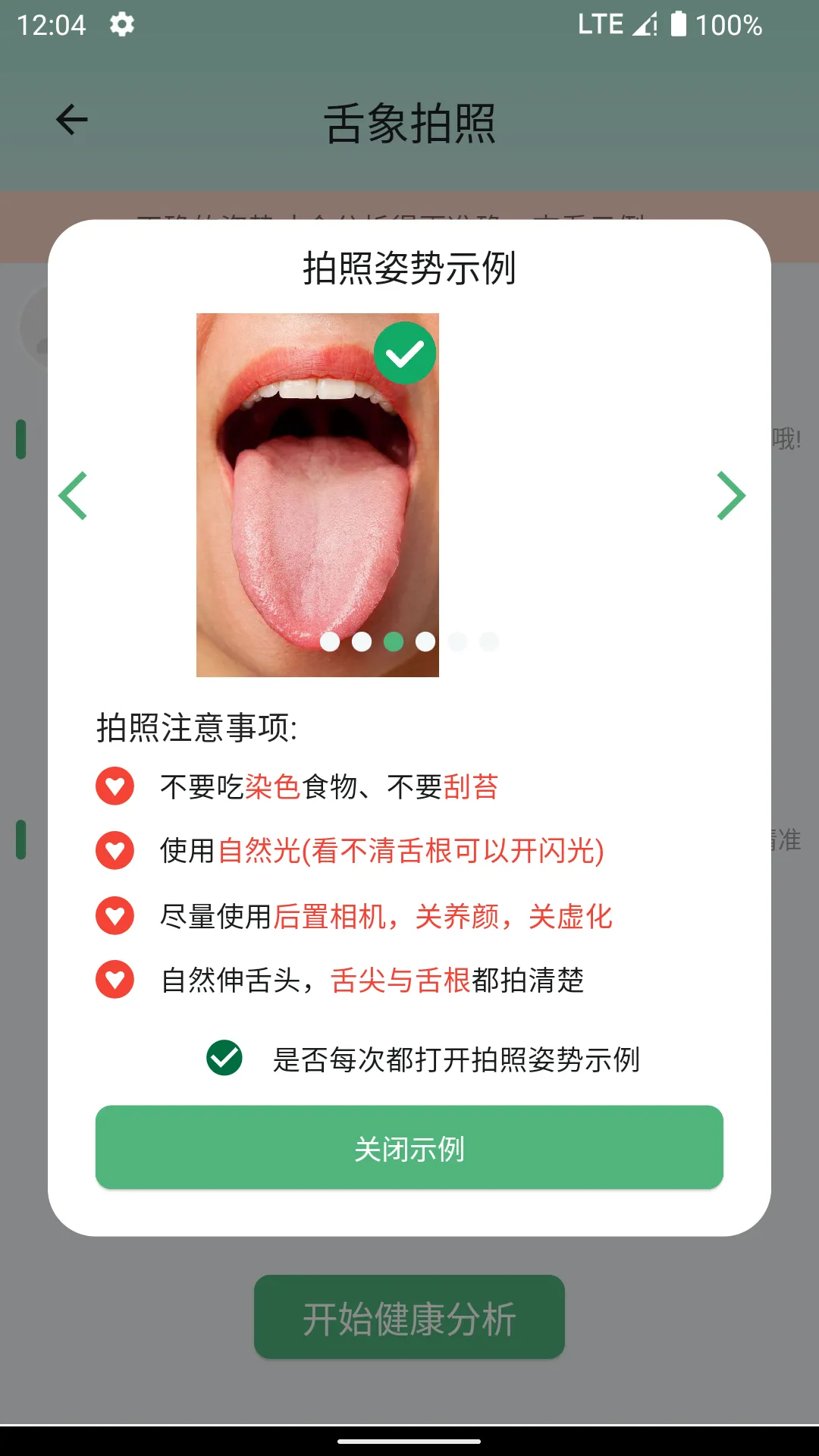Show the previous pose example

tap(74, 496)
